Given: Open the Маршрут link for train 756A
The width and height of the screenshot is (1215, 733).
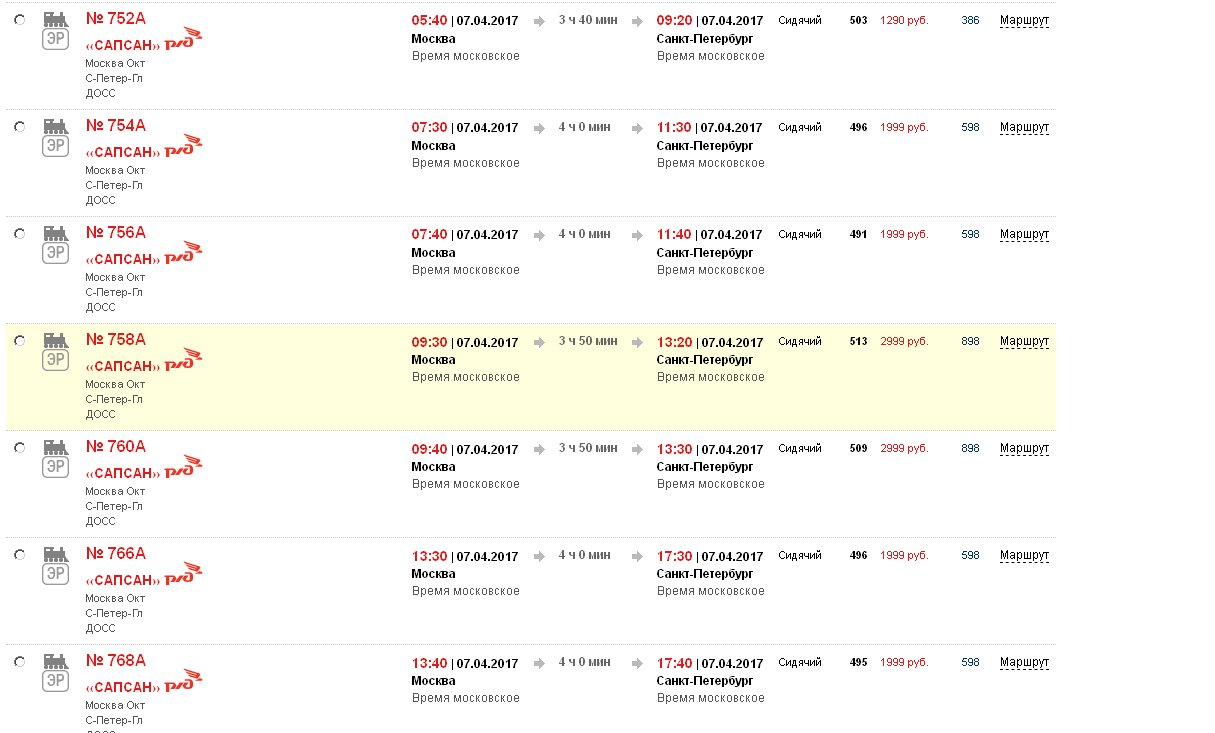Looking at the screenshot, I should [x=1024, y=234].
